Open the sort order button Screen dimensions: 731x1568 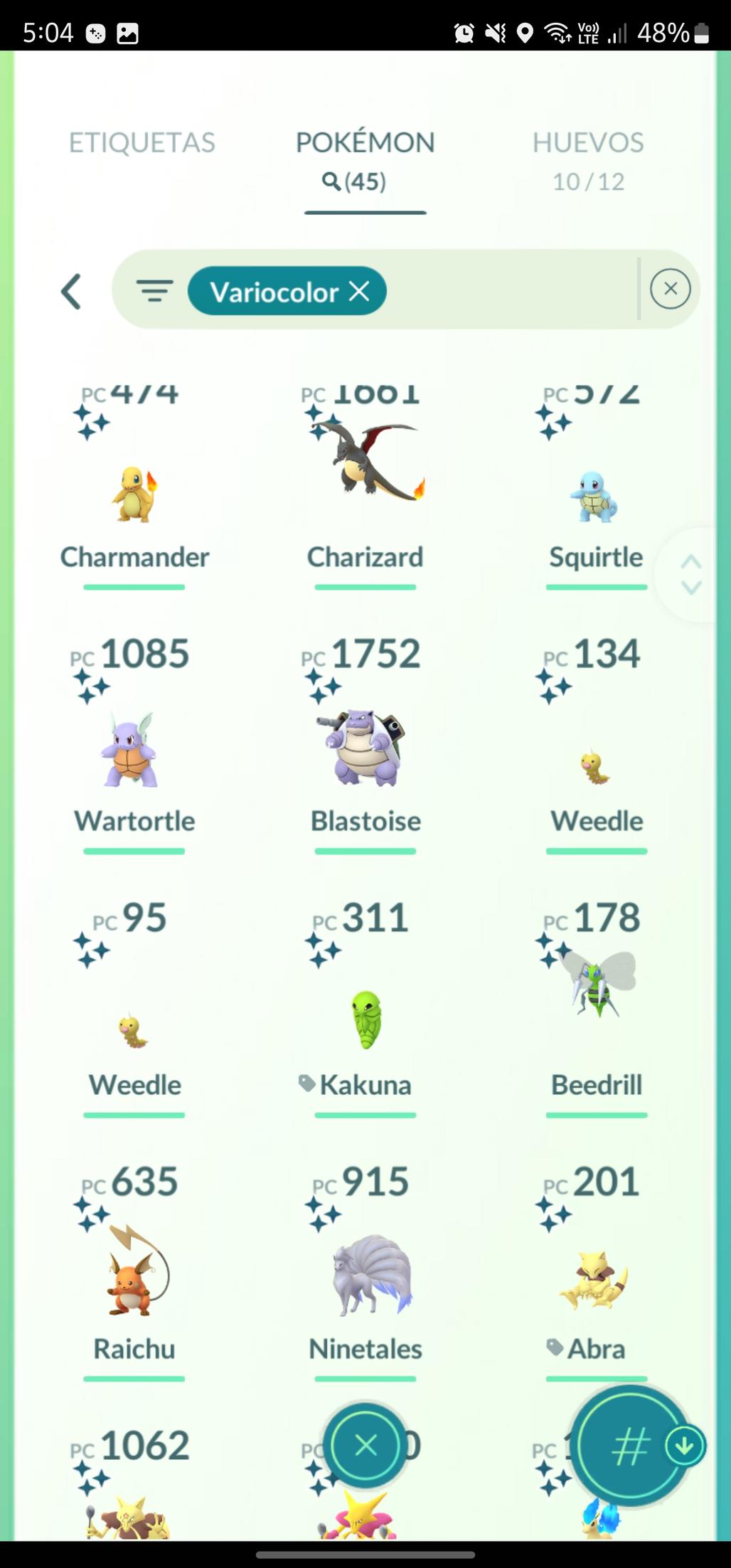coord(630,1446)
